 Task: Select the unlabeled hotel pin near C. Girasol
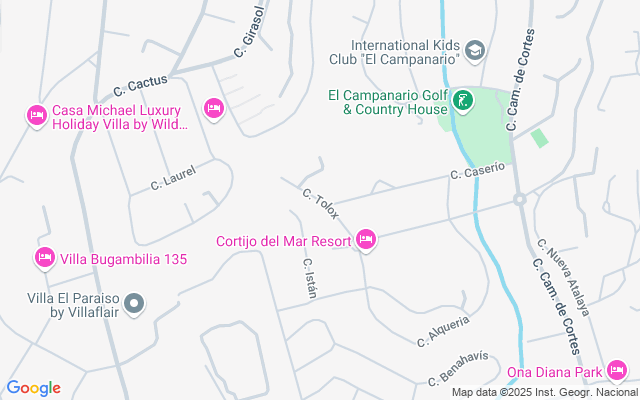click(213, 108)
